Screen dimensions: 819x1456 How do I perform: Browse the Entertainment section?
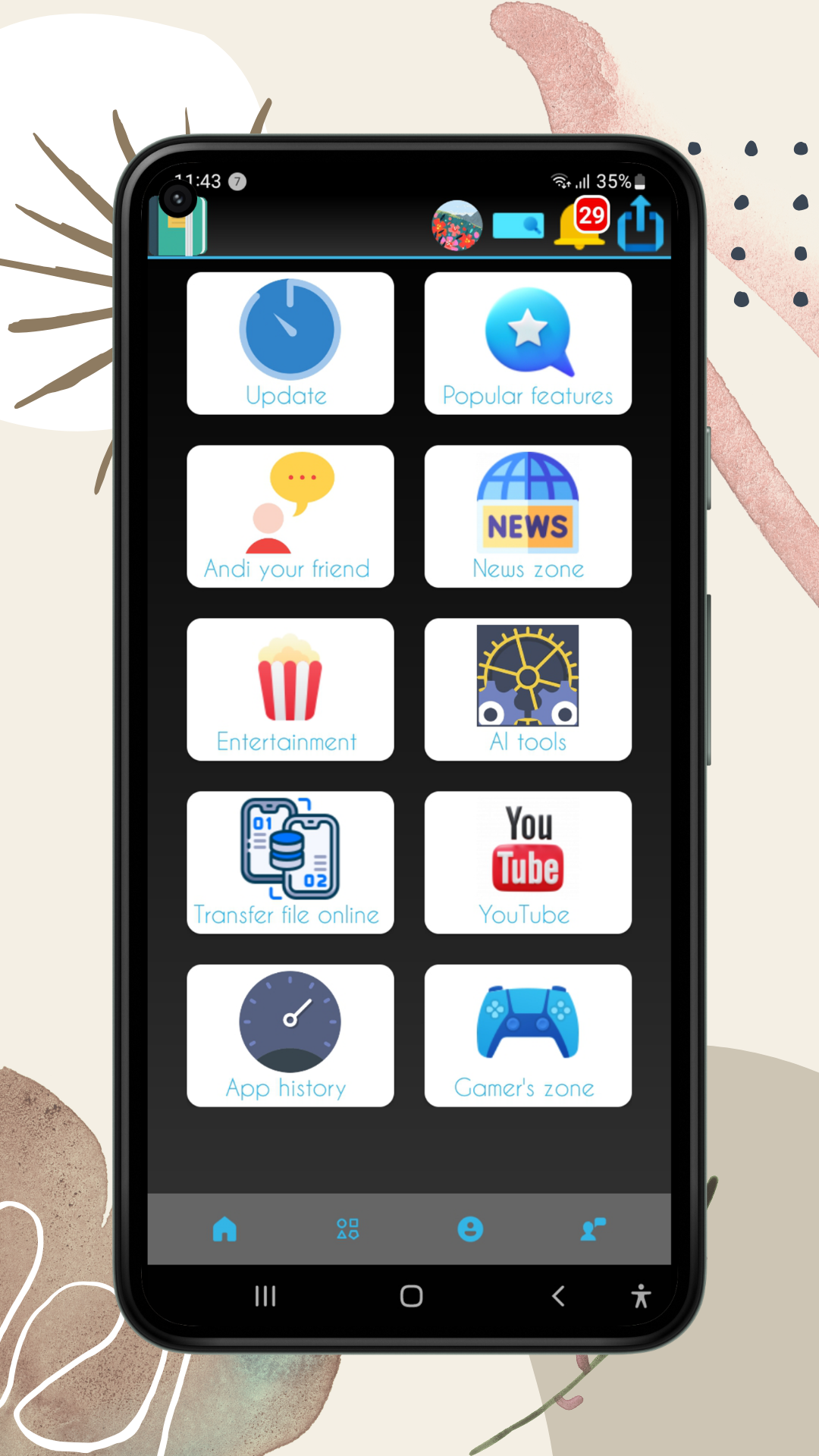coord(290,689)
